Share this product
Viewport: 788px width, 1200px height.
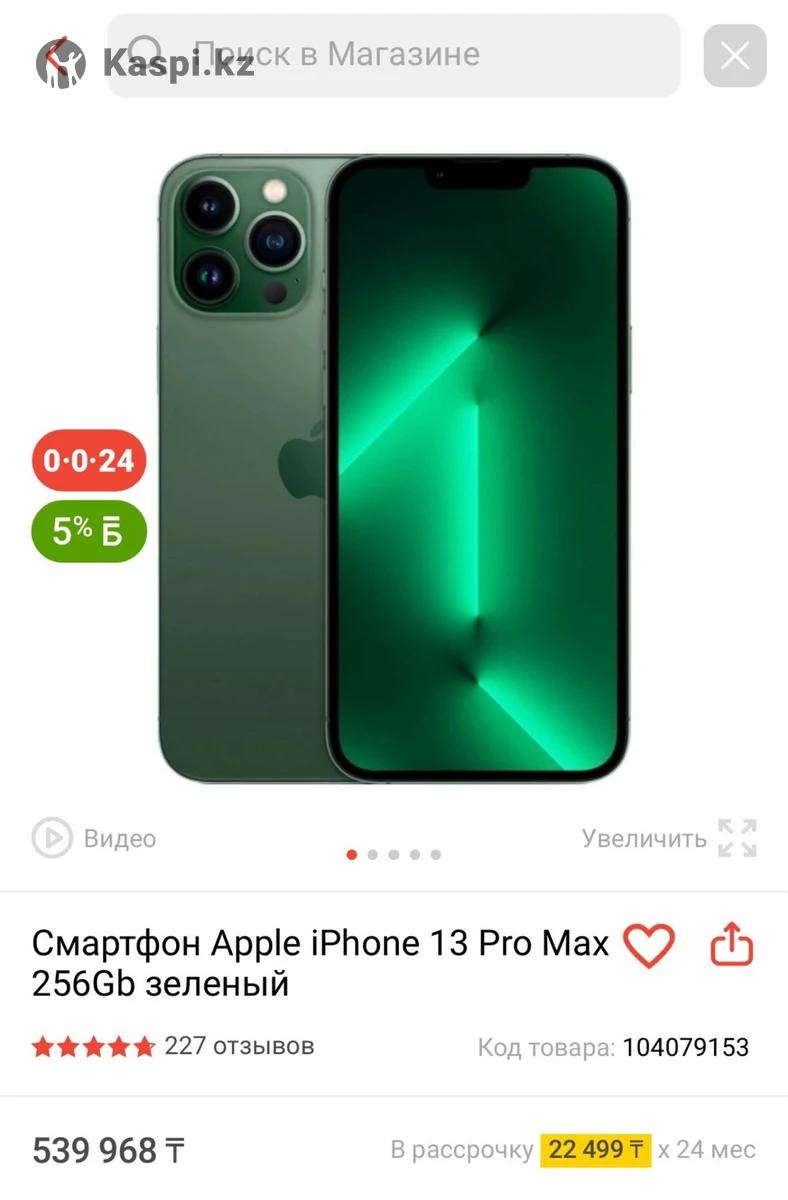point(730,945)
